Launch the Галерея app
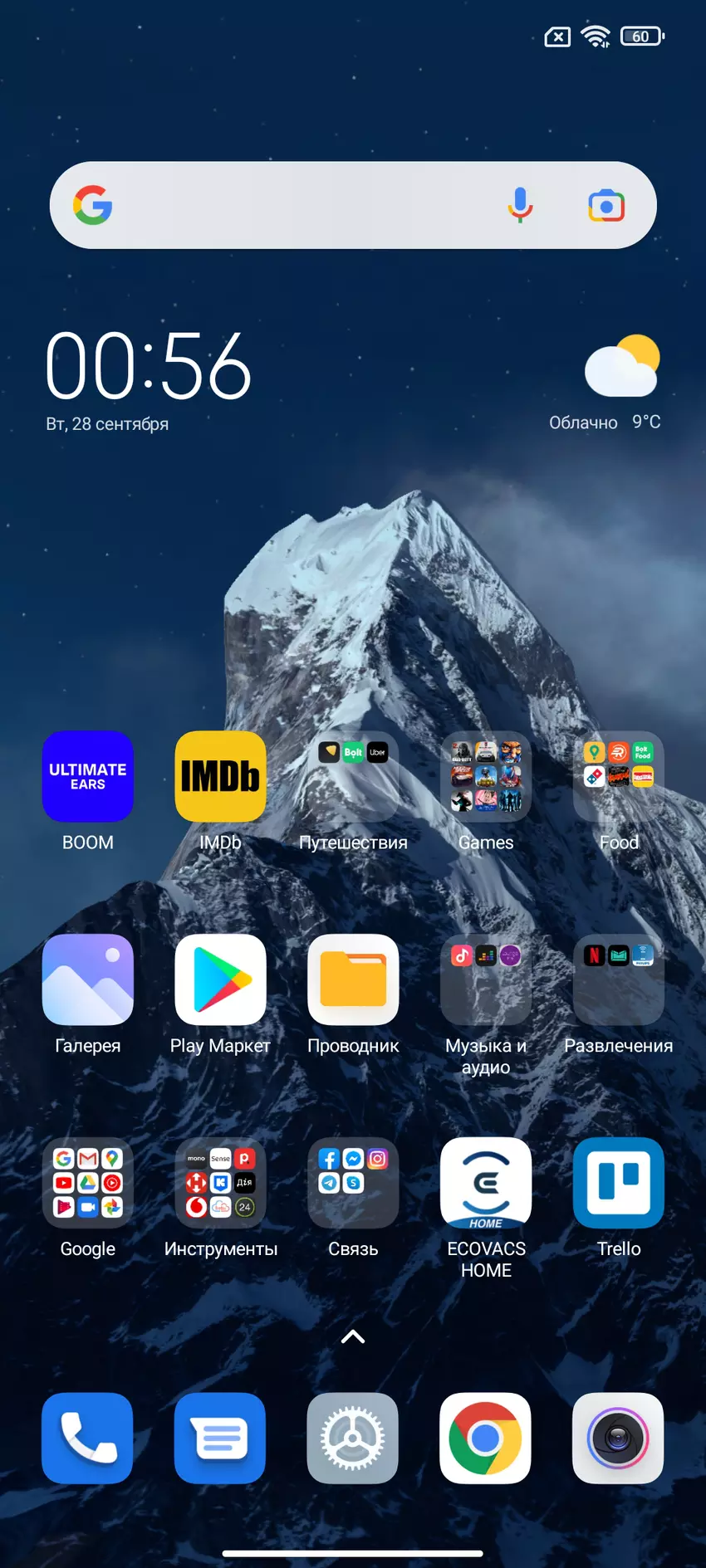The image size is (706, 1568). [x=88, y=980]
